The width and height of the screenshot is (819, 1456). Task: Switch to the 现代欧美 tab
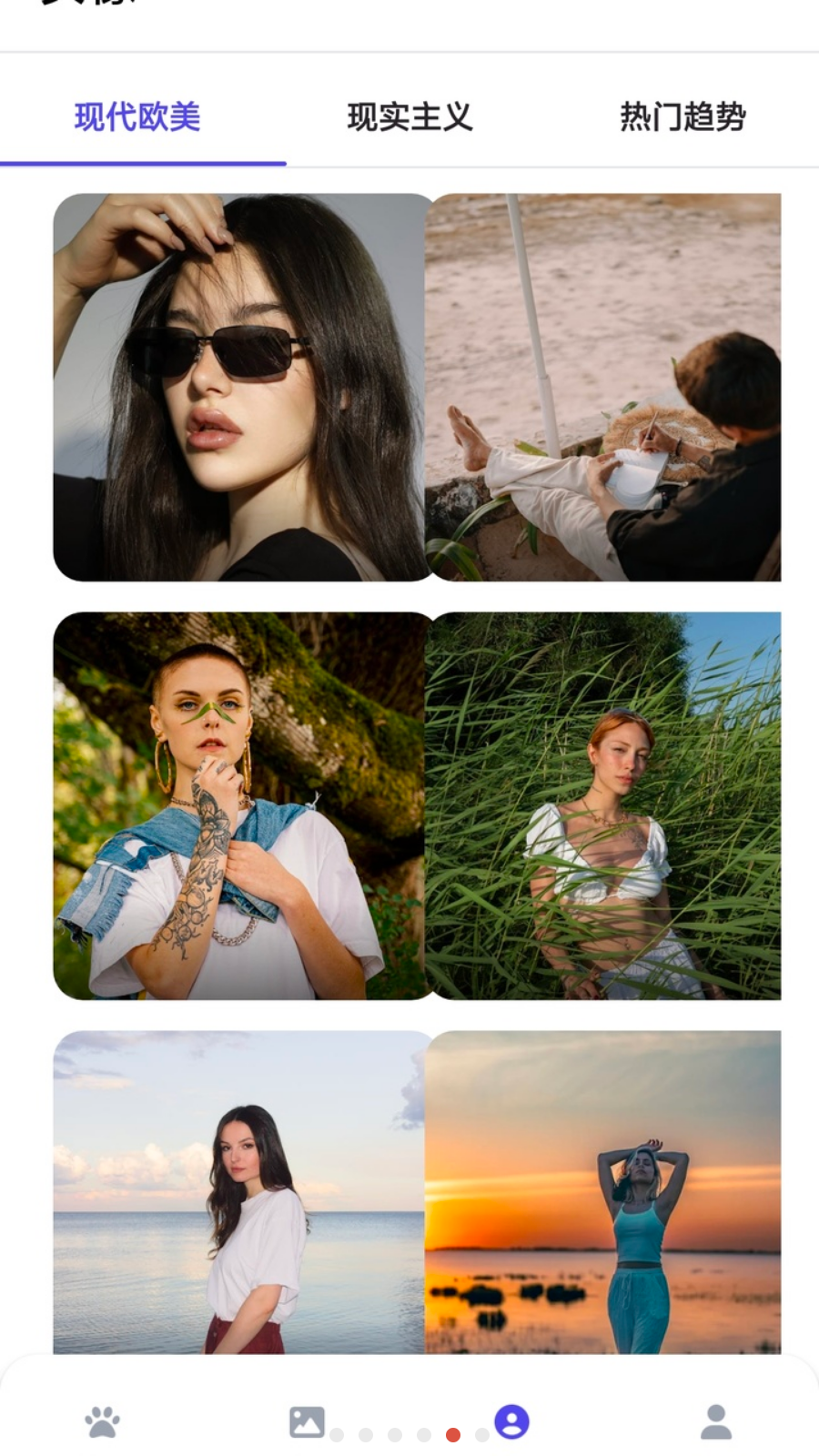(x=137, y=117)
